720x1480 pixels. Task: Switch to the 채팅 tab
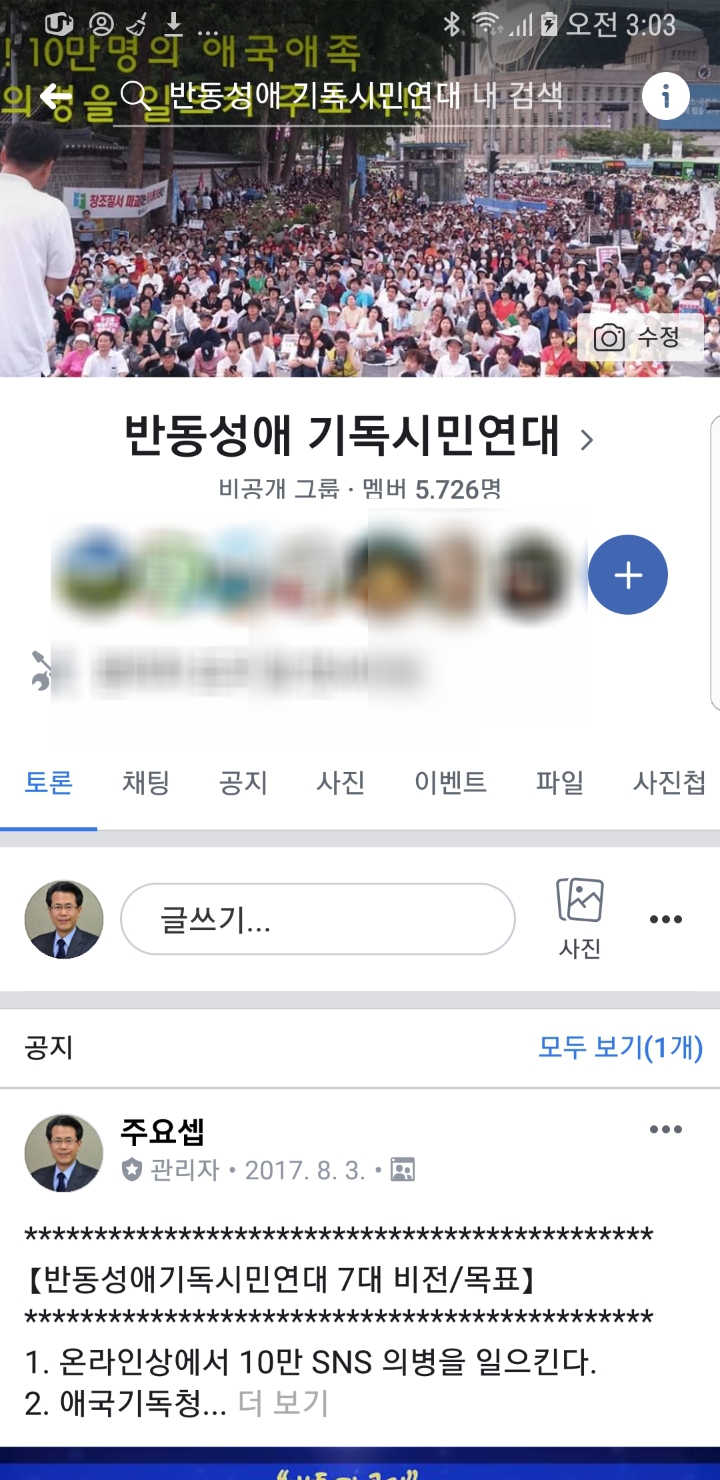coord(146,782)
